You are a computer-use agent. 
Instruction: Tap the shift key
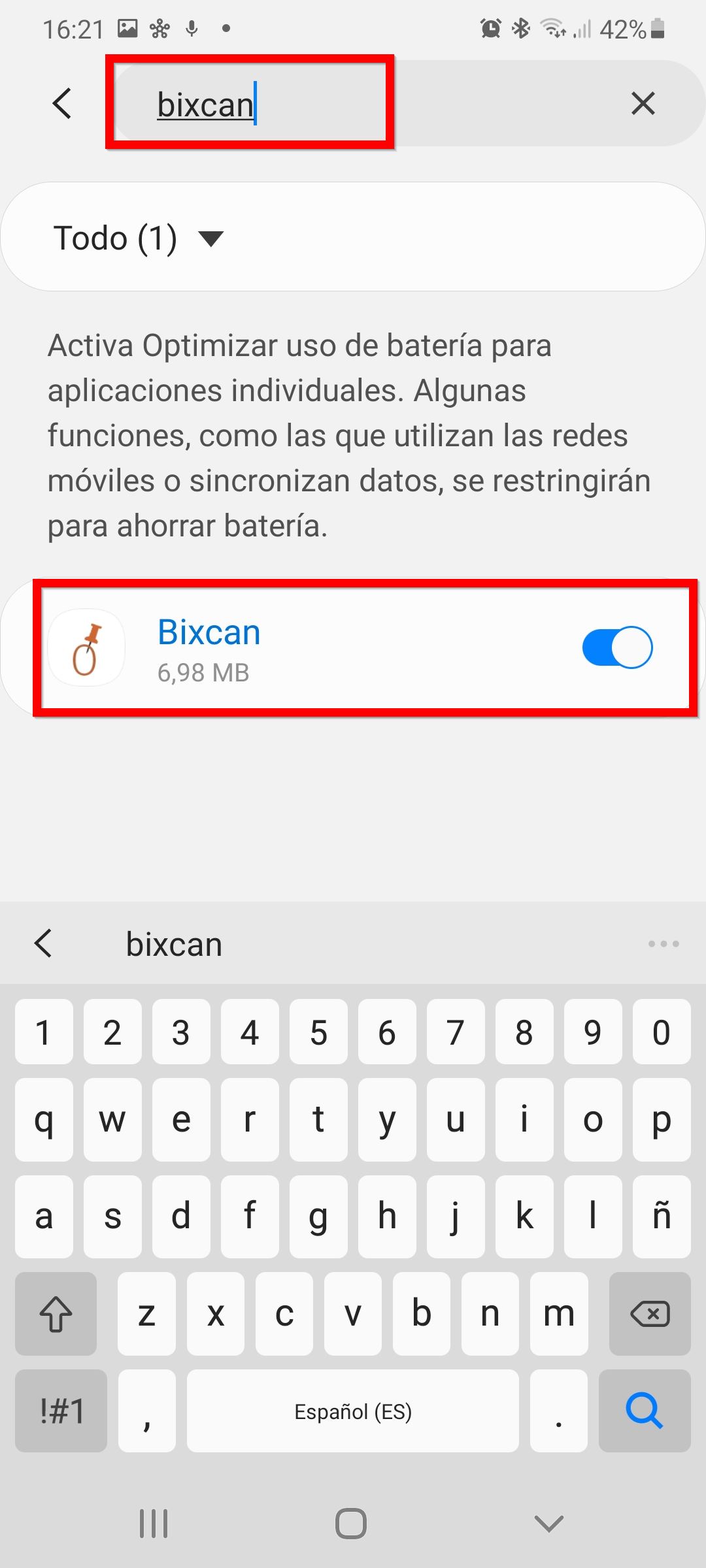(56, 1314)
